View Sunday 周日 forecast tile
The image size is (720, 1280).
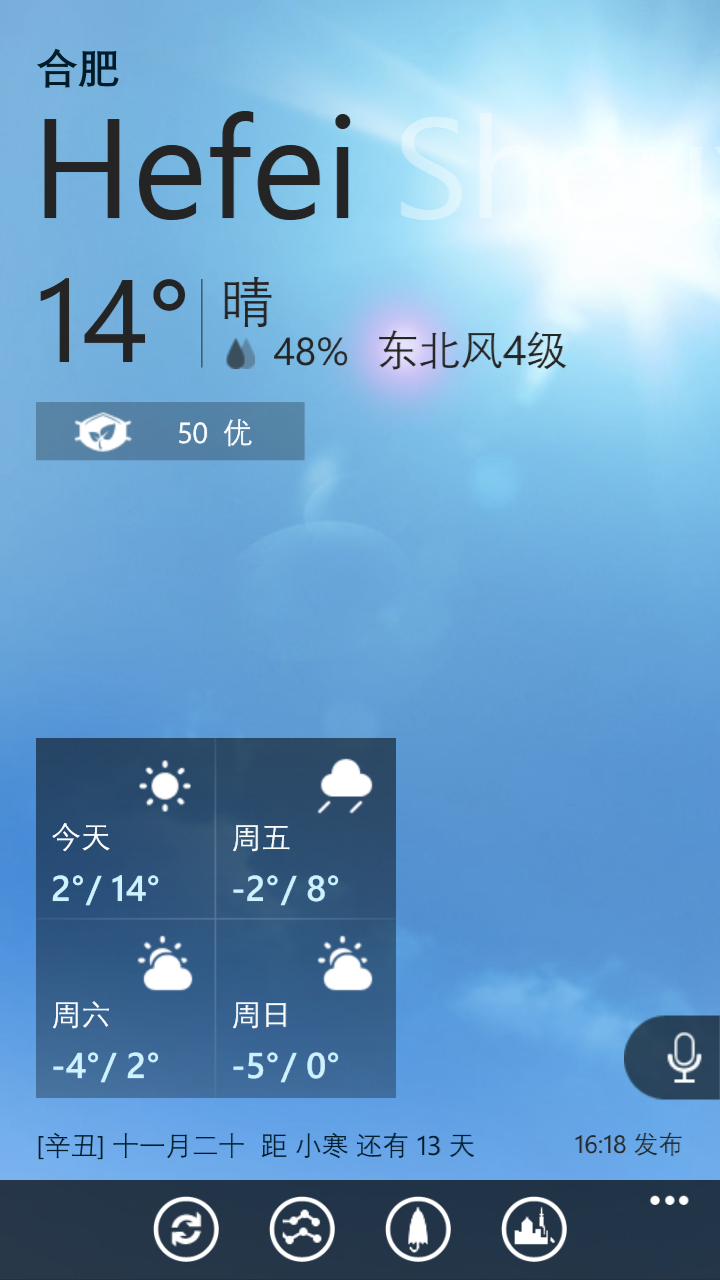[306, 1008]
